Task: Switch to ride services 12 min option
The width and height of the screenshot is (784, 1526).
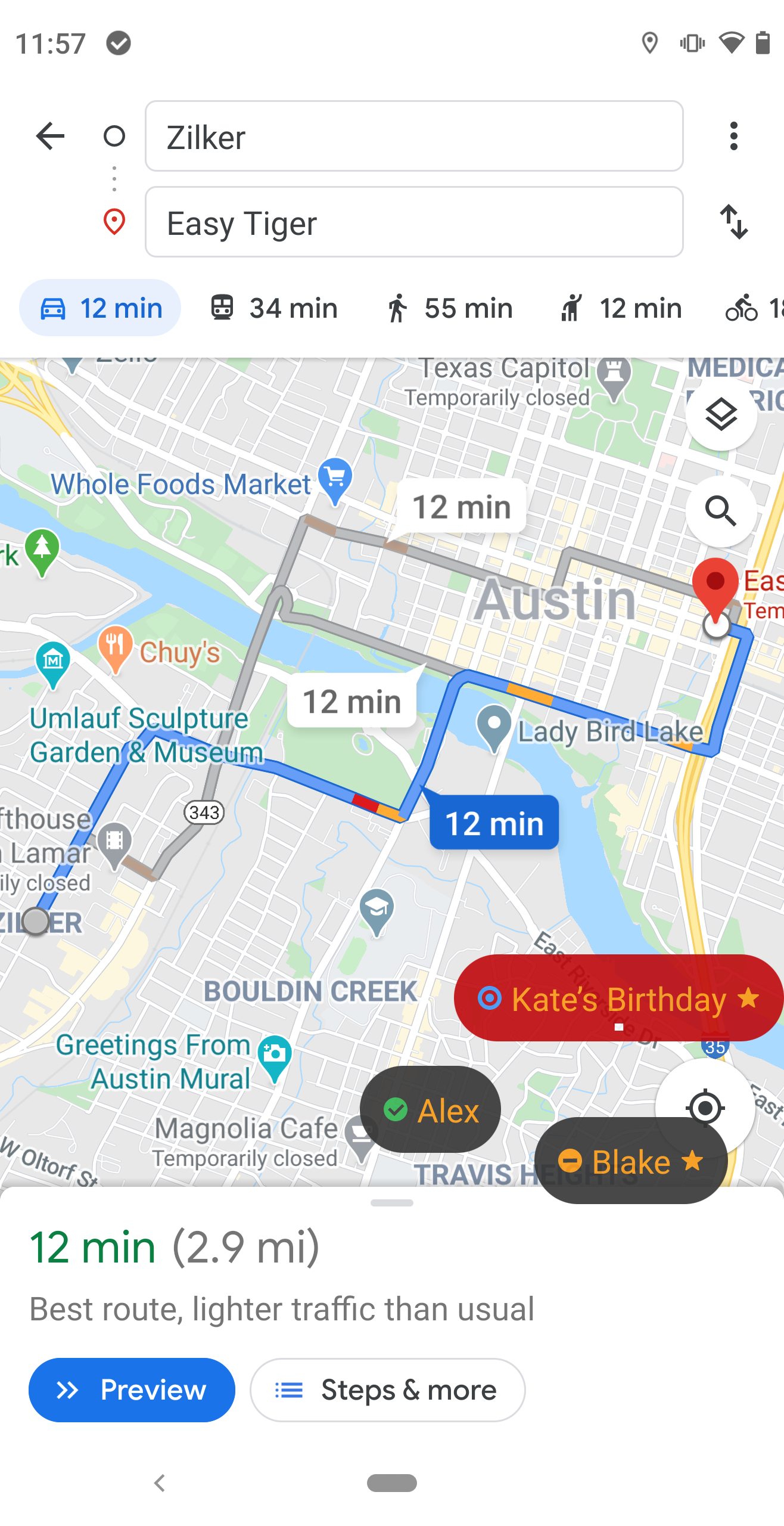Action: (x=621, y=308)
